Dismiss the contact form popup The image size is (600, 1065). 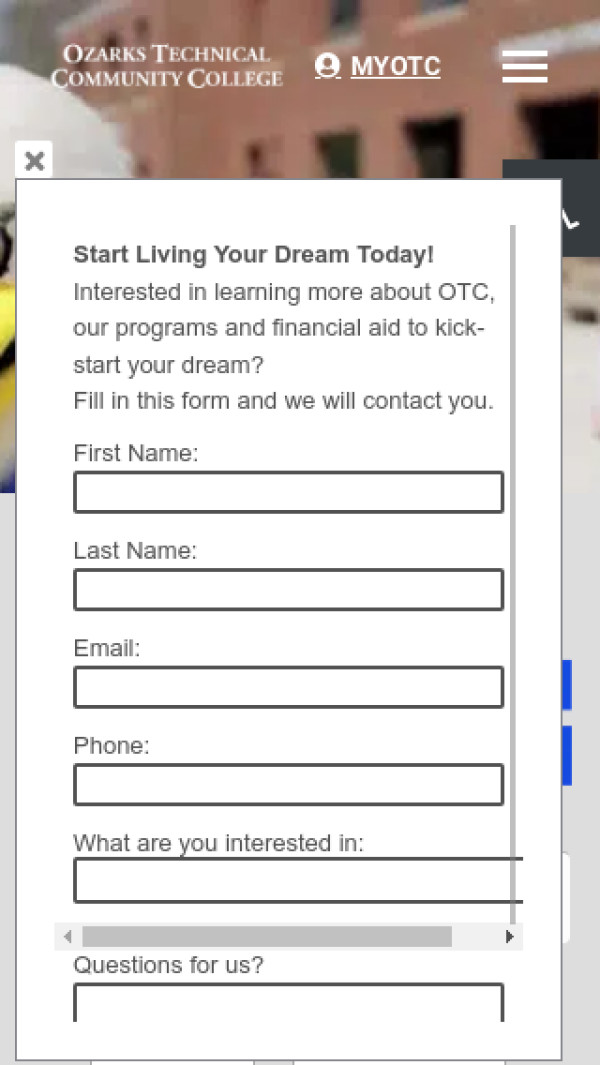[x=34, y=160]
